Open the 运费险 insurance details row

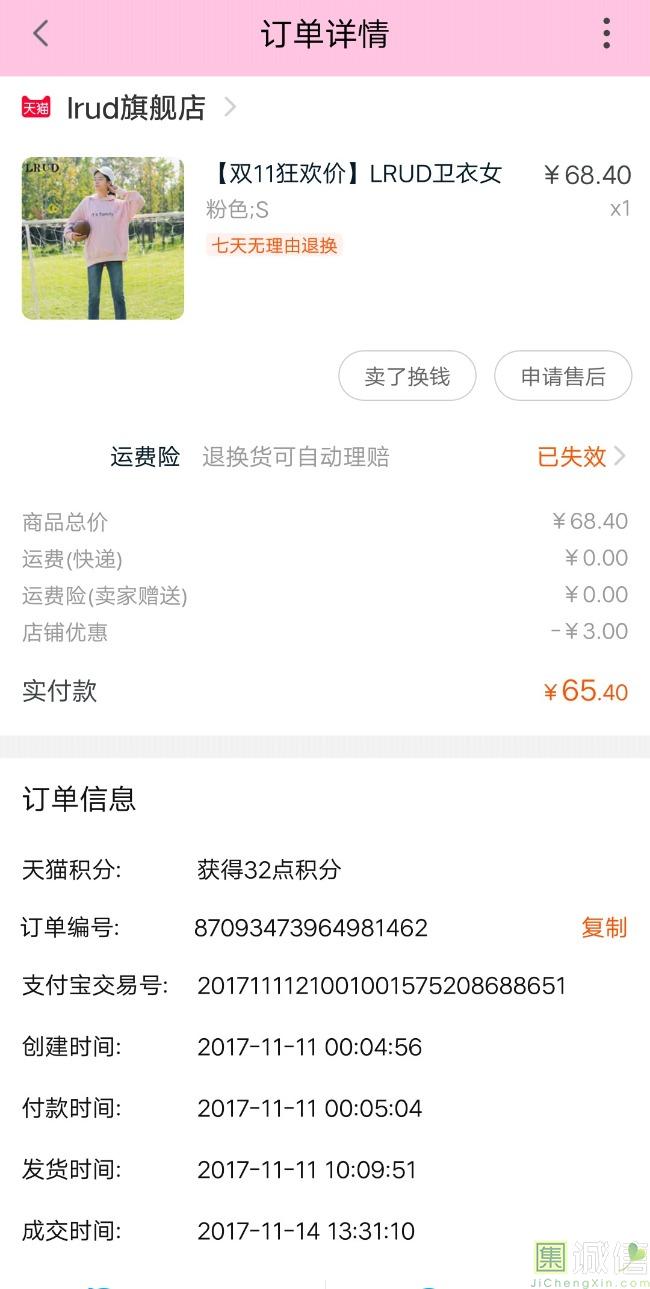point(370,457)
